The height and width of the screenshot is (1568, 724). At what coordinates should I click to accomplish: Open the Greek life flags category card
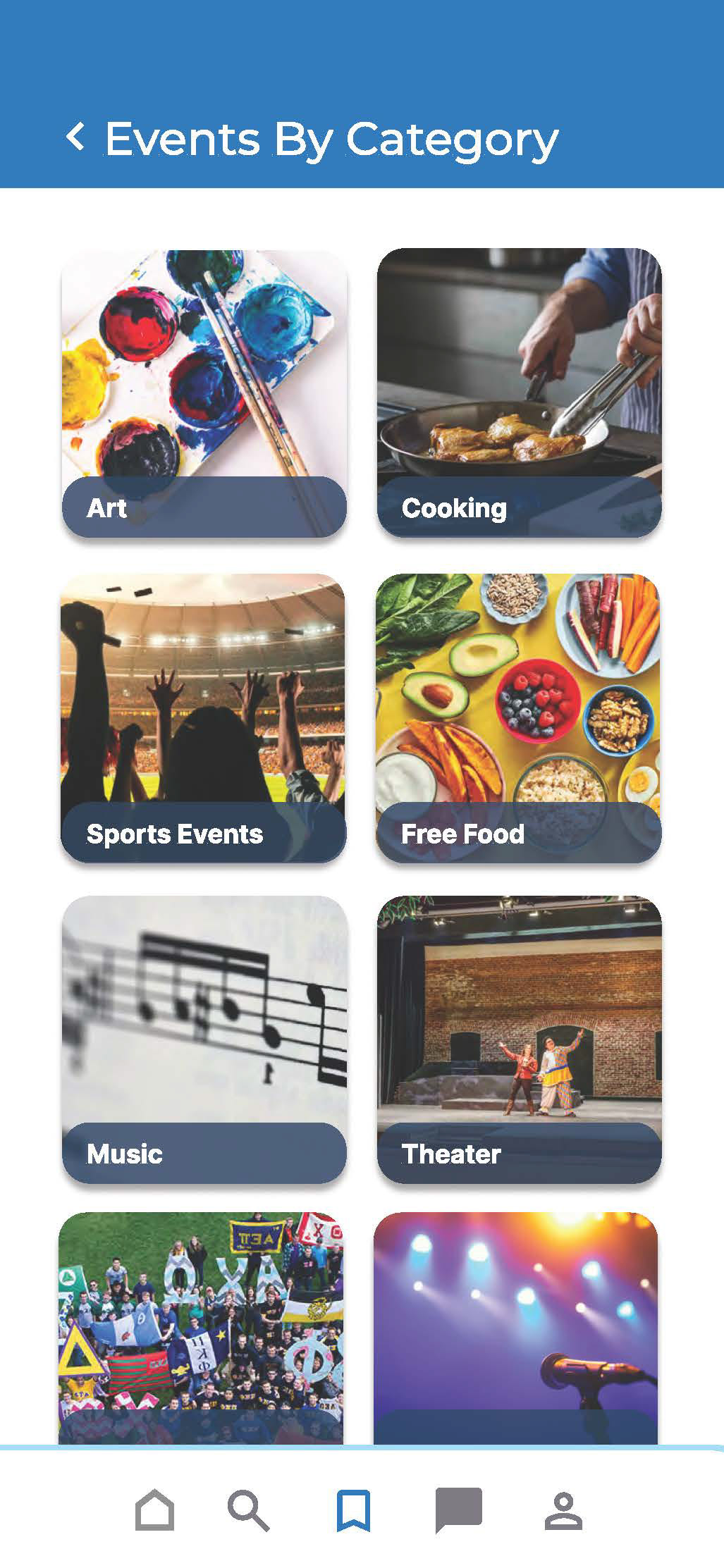click(x=201, y=1326)
